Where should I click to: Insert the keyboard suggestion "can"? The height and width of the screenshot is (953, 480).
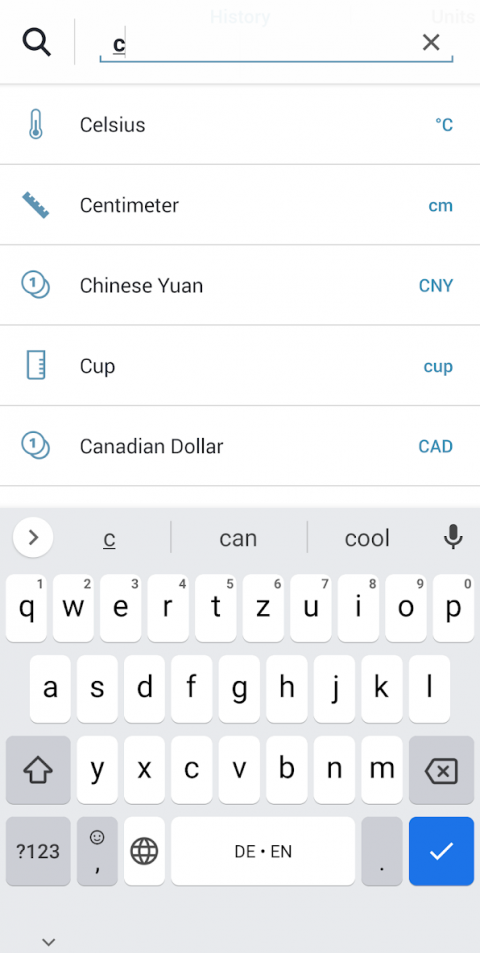click(x=238, y=538)
